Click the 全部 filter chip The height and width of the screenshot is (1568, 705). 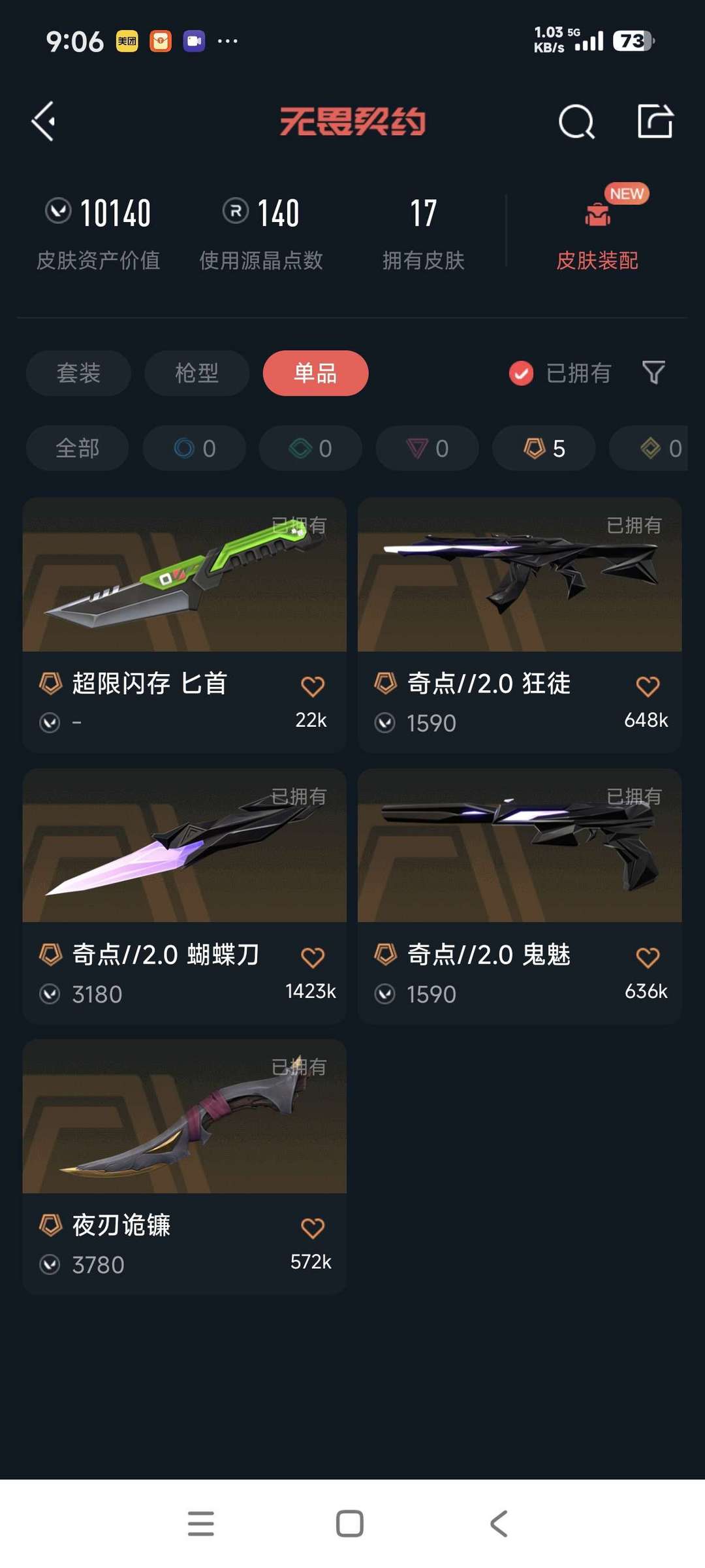point(76,448)
